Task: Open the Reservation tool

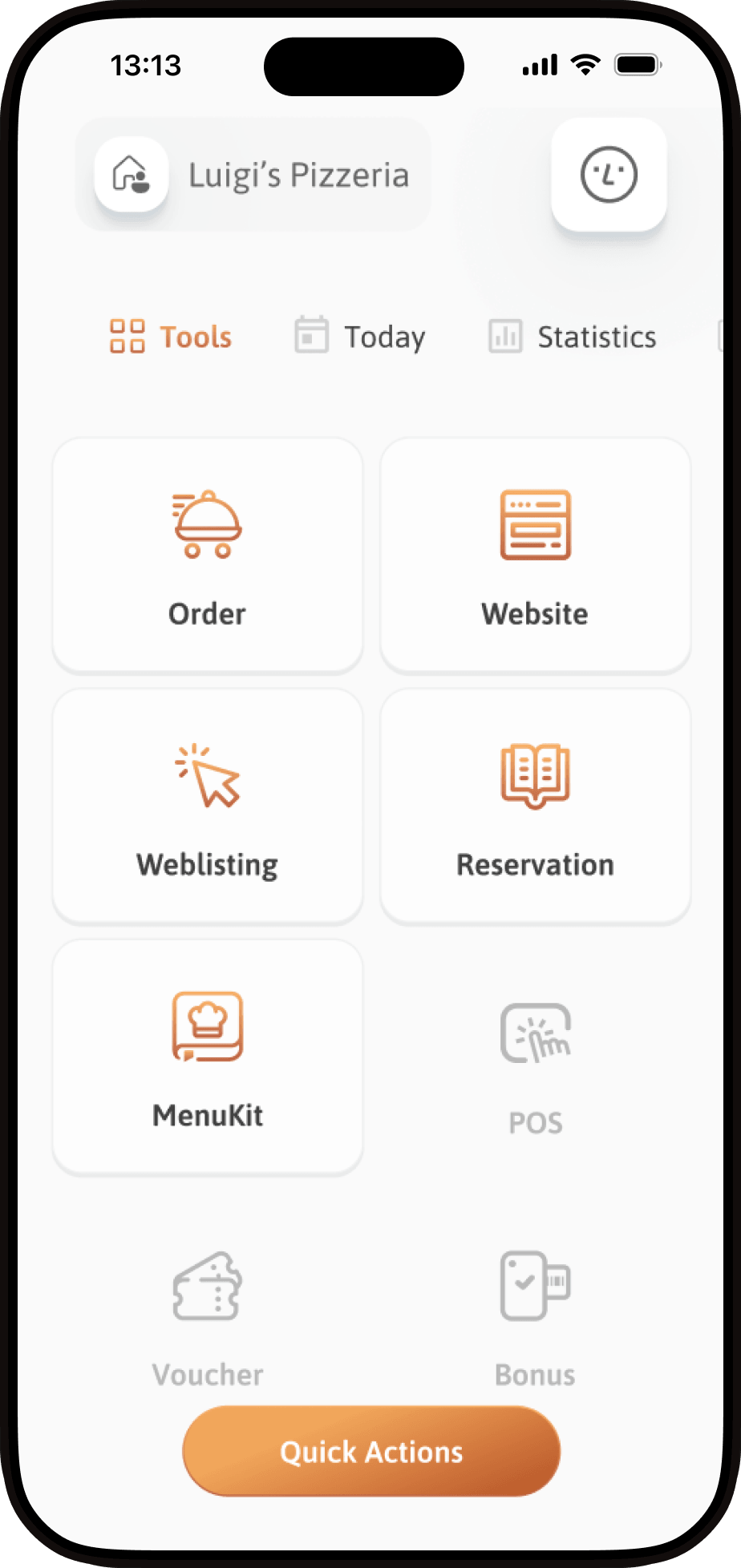Action: click(535, 806)
